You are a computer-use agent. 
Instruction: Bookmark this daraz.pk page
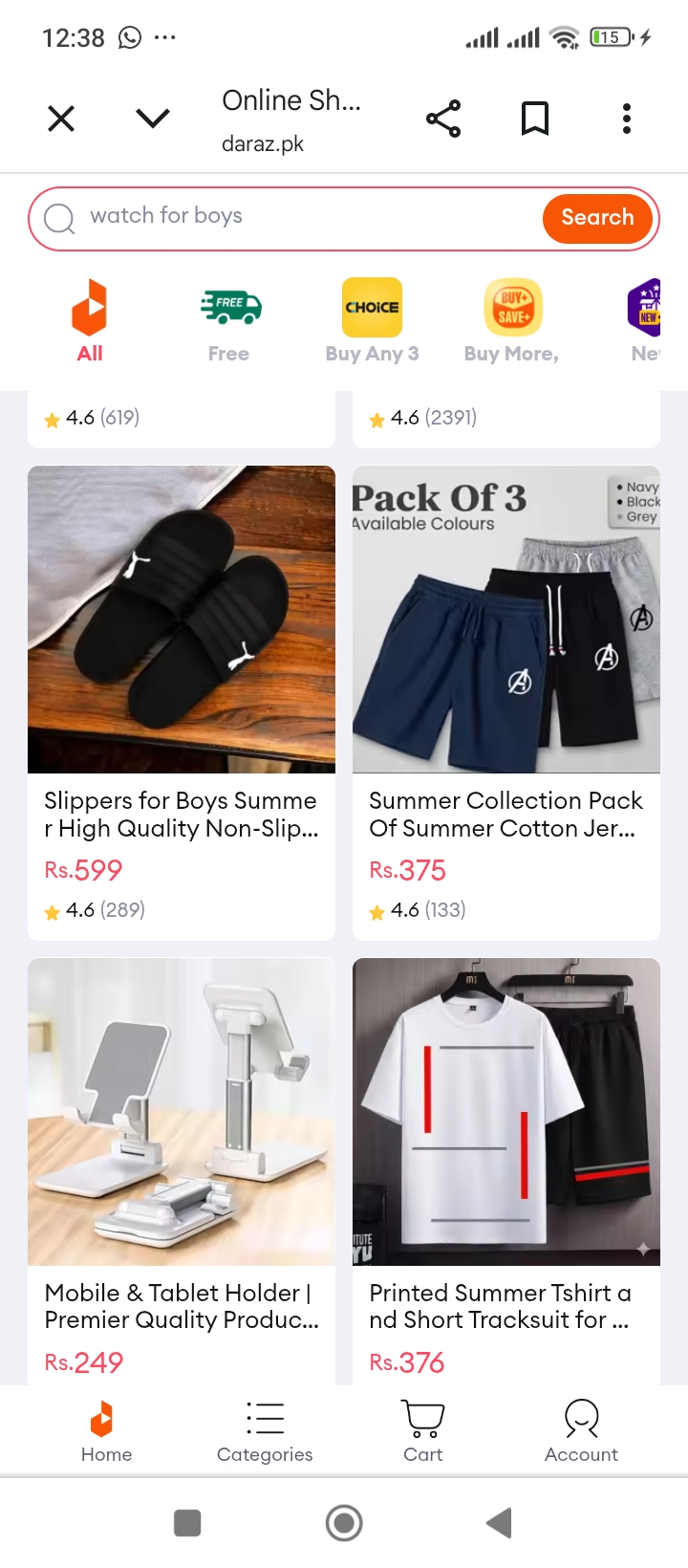point(535,119)
